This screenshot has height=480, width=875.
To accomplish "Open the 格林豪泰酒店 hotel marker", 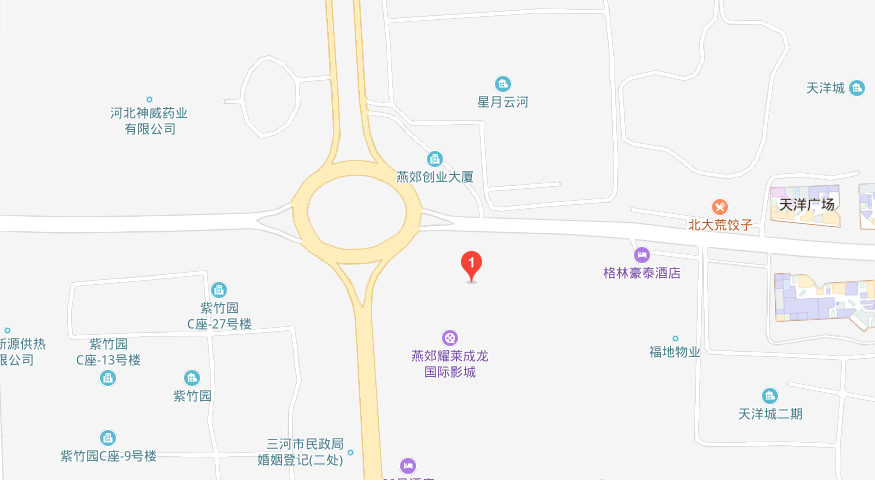I will click(x=642, y=254).
